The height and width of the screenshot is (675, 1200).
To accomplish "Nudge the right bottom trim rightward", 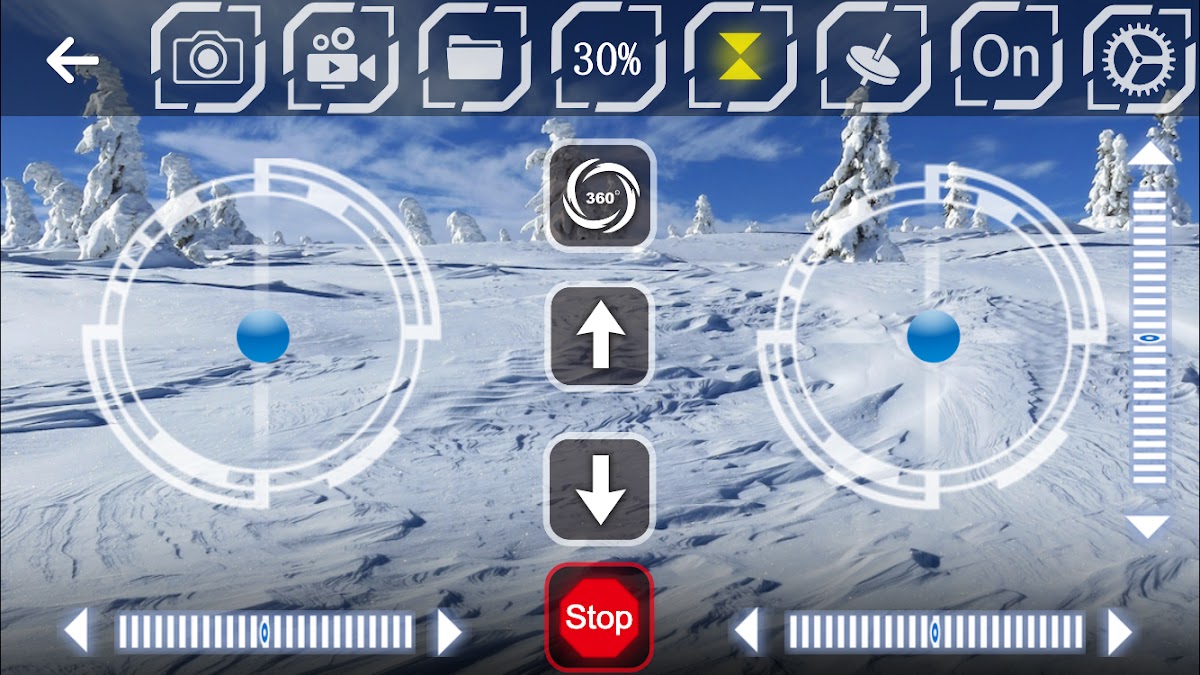I will point(1120,633).
